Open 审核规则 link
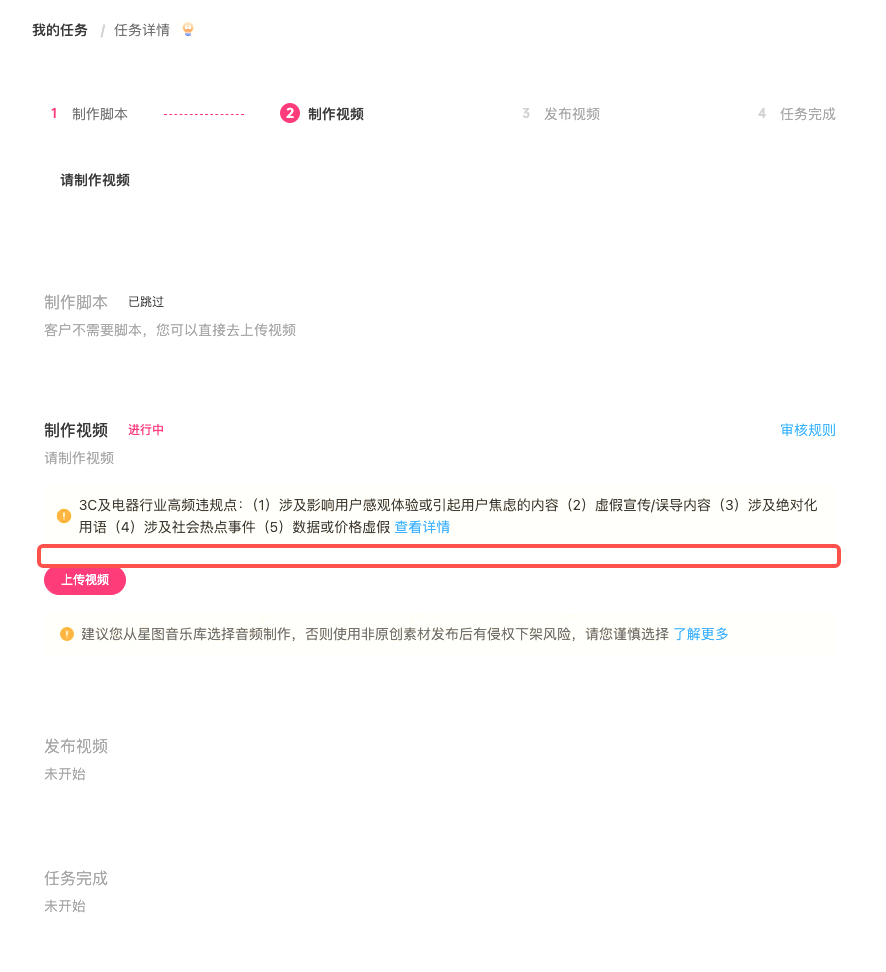 pyautogui.click(x=807, y=430)
